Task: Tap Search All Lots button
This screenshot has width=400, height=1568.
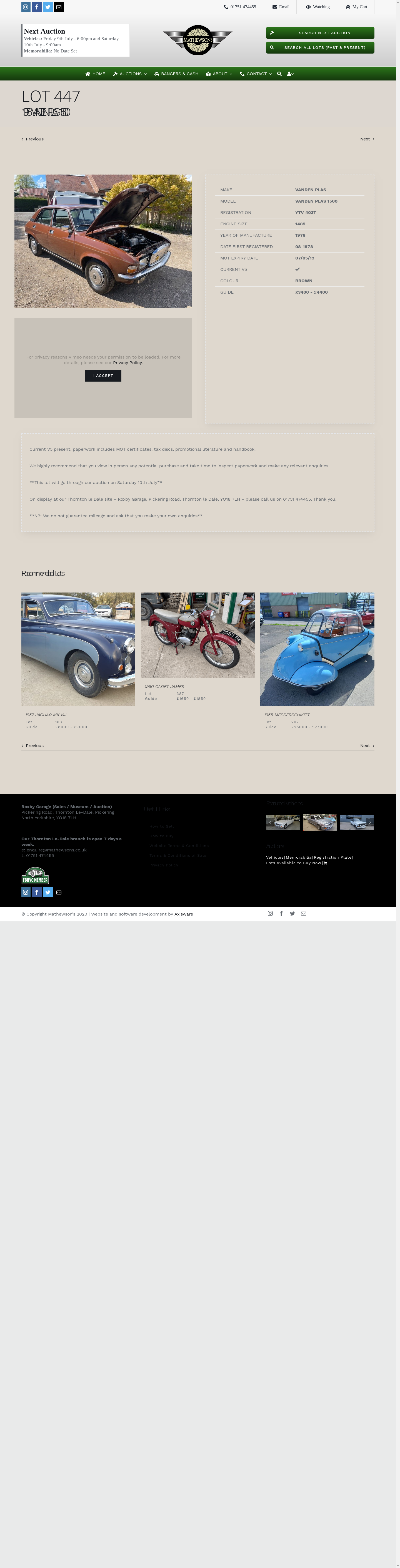Action: coord(320,47)
